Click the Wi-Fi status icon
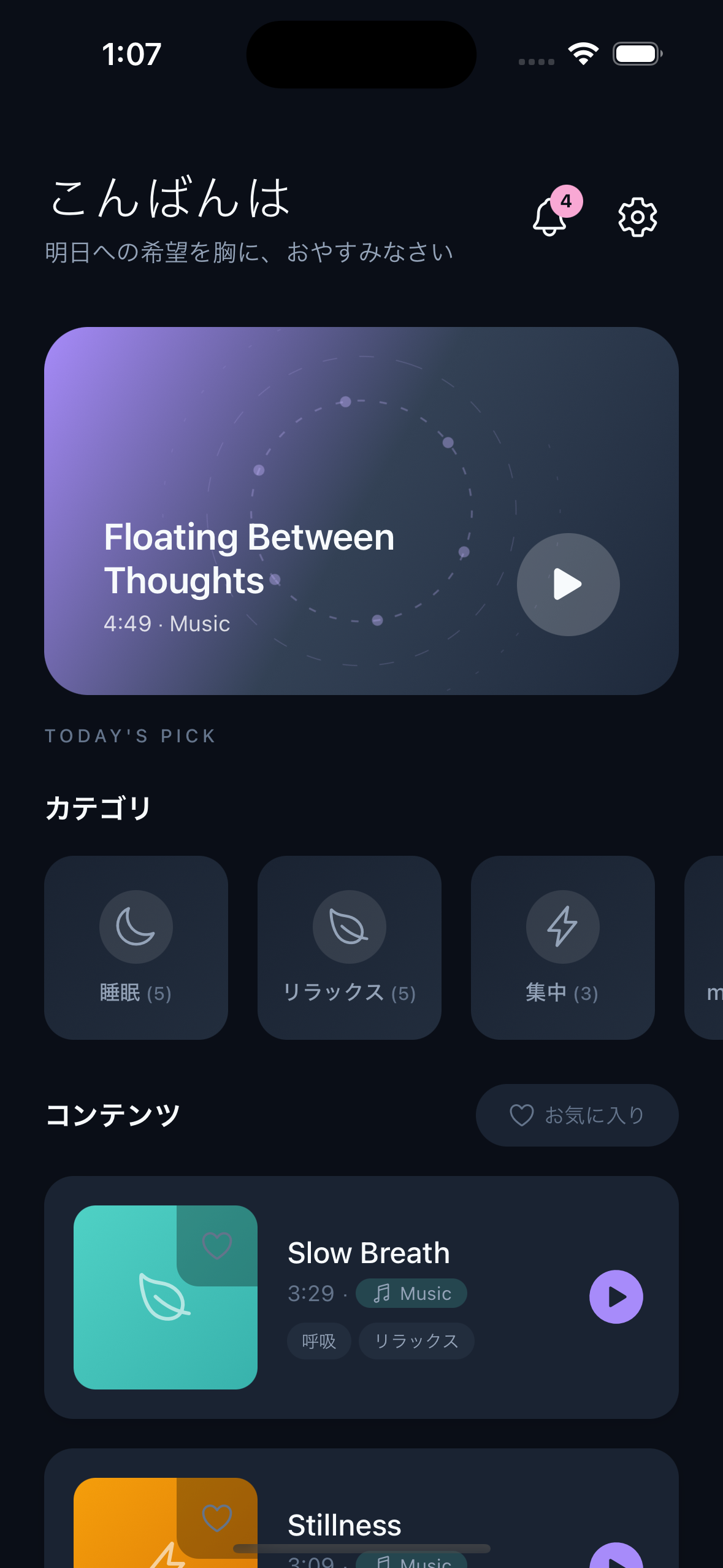 tap(583, 54)
